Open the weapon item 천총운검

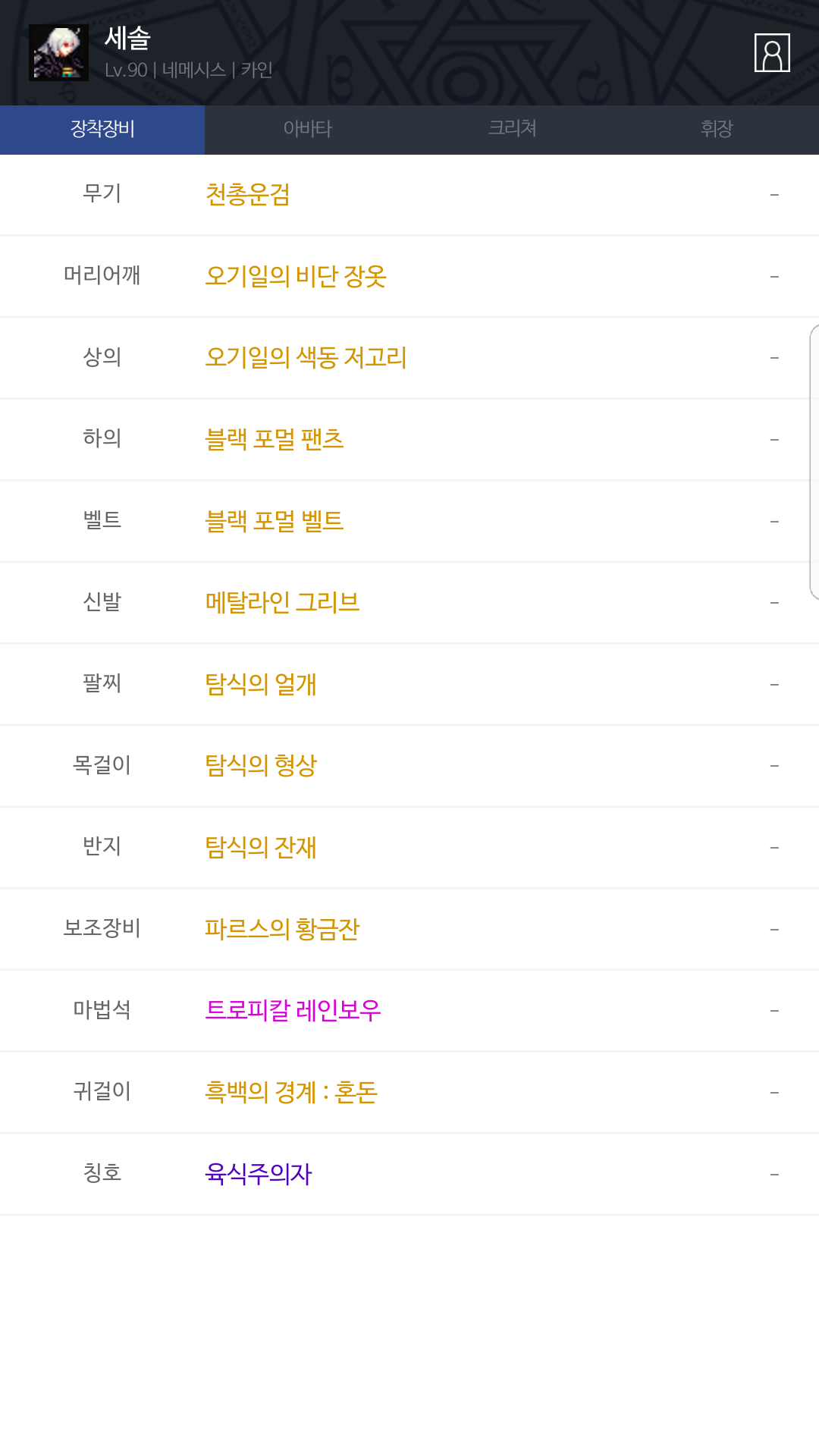tap(409, 195)
